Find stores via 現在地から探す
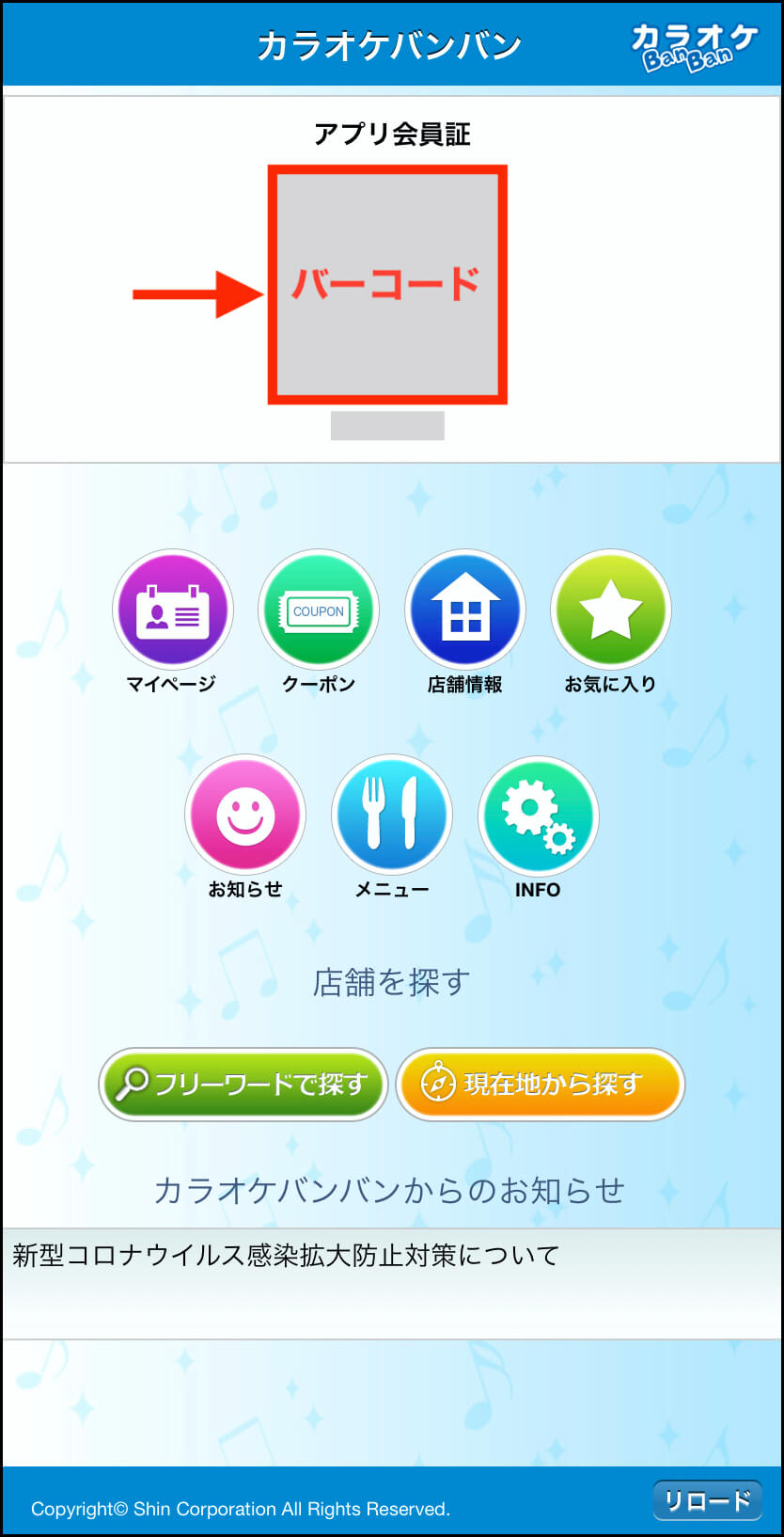The image size is (784, 1537). click(x=541, y=1085)
